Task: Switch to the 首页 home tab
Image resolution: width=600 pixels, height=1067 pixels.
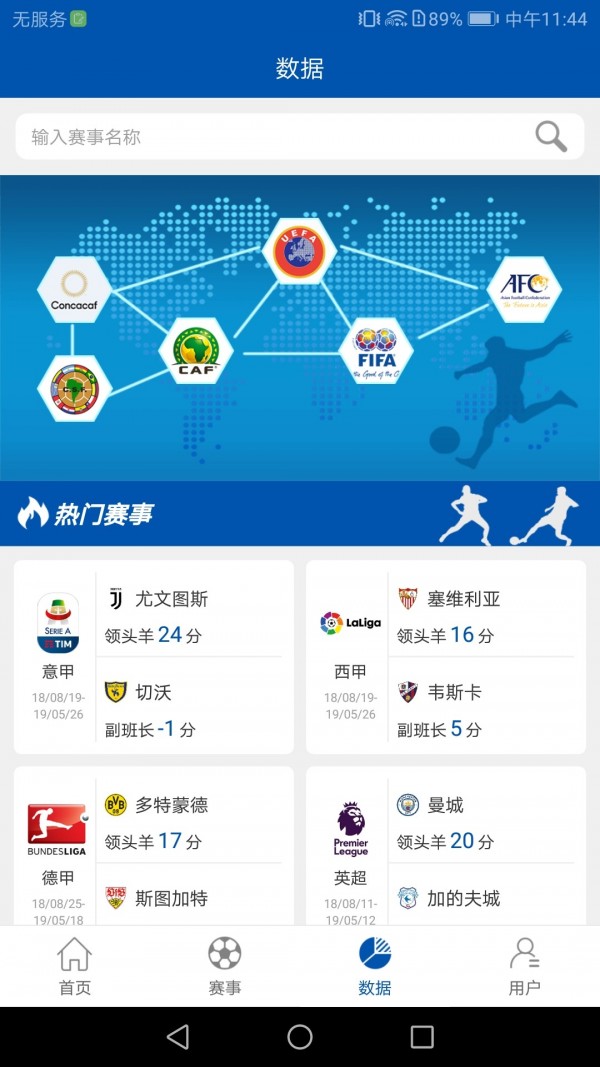Action: coord(75,966)
